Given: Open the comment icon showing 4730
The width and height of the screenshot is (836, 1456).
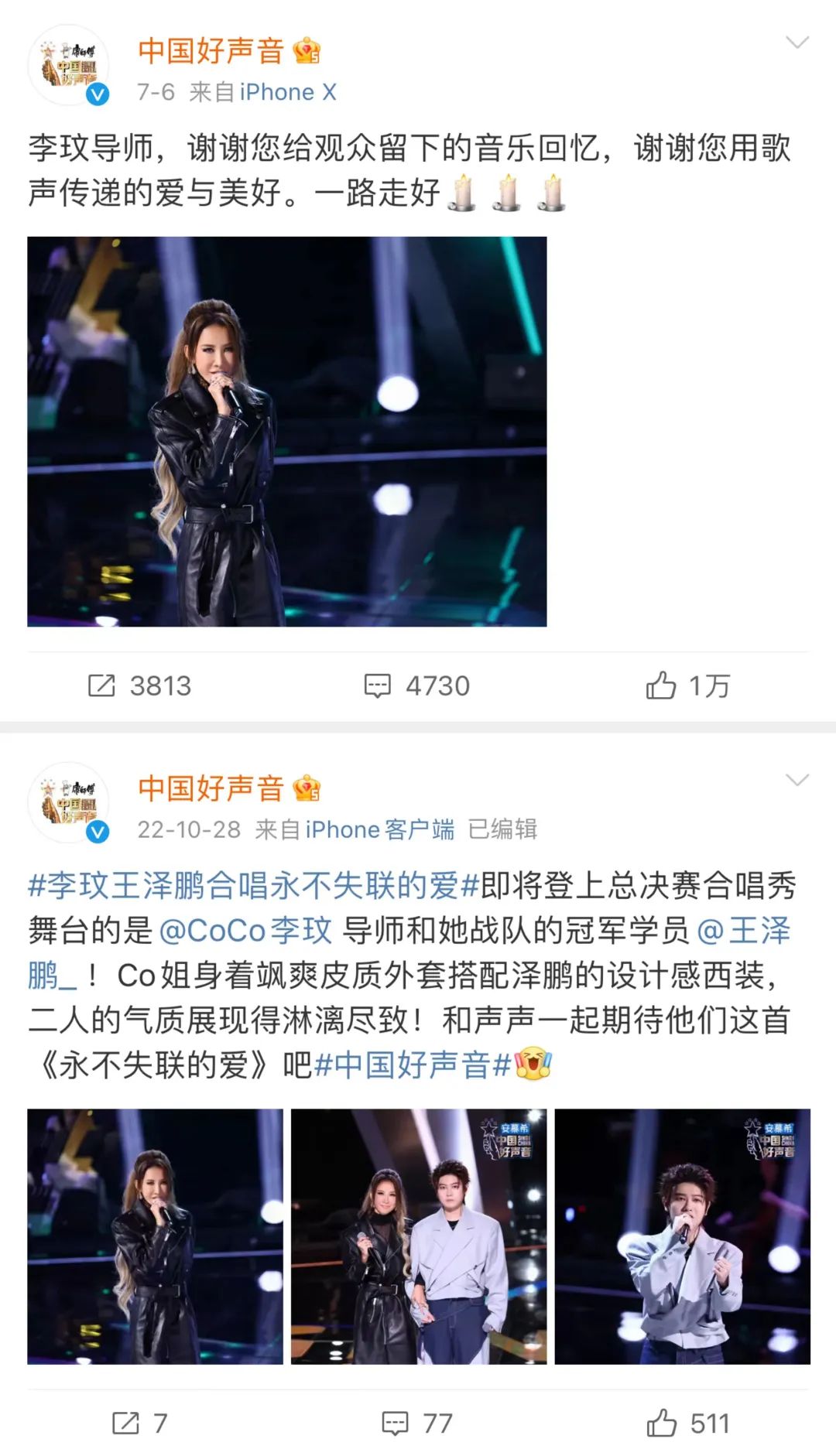Looking at the screenshot, I should (377, 685).
